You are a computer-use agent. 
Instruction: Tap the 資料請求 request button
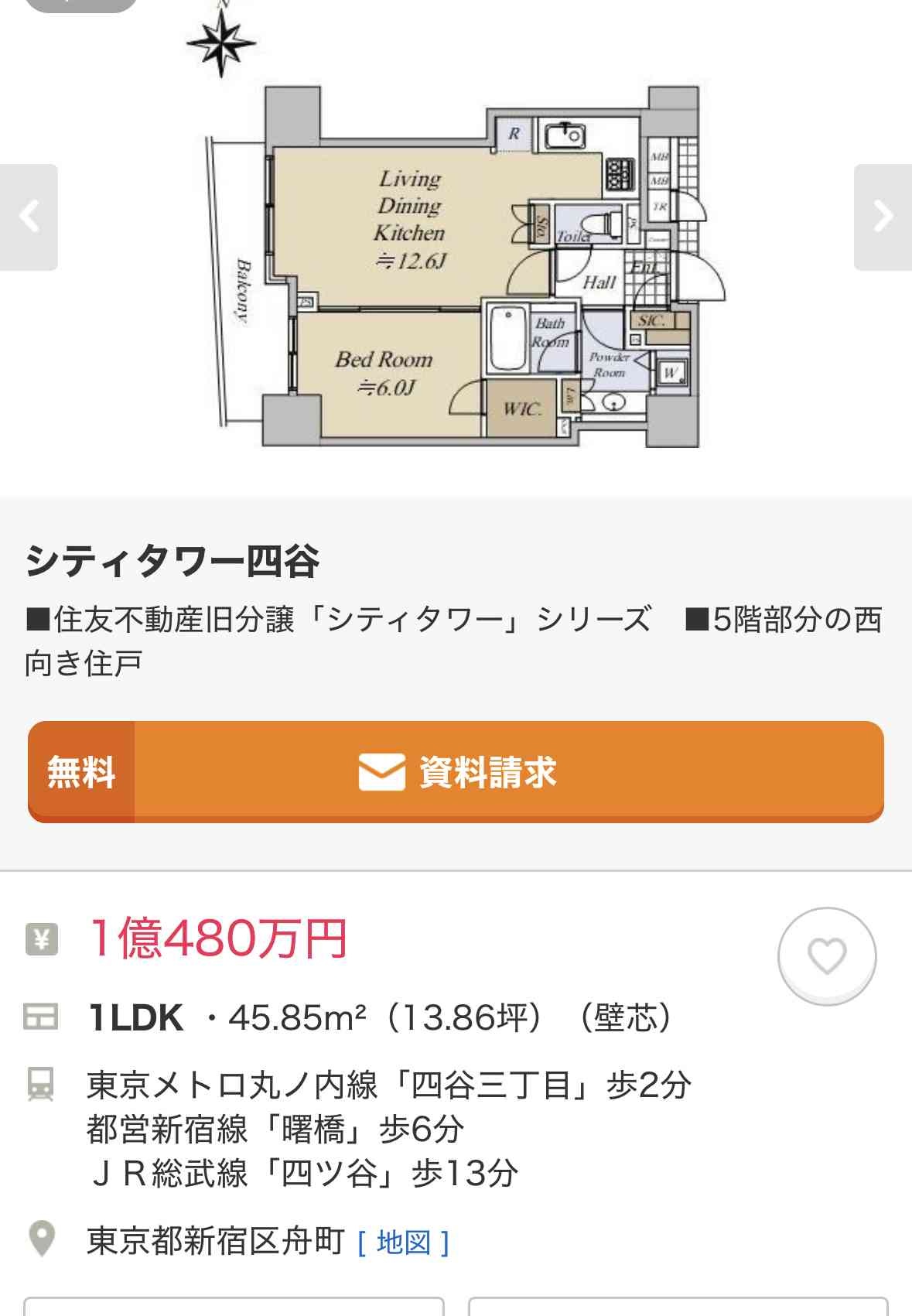(456, 771)
